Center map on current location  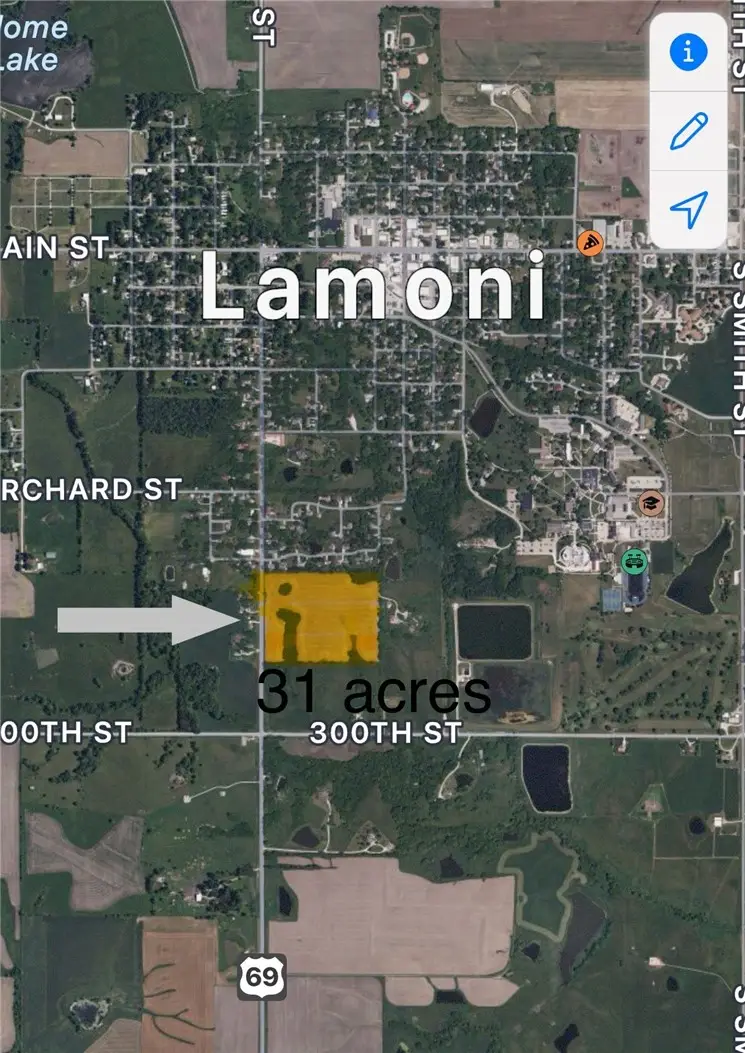click(x=688, y=208)
